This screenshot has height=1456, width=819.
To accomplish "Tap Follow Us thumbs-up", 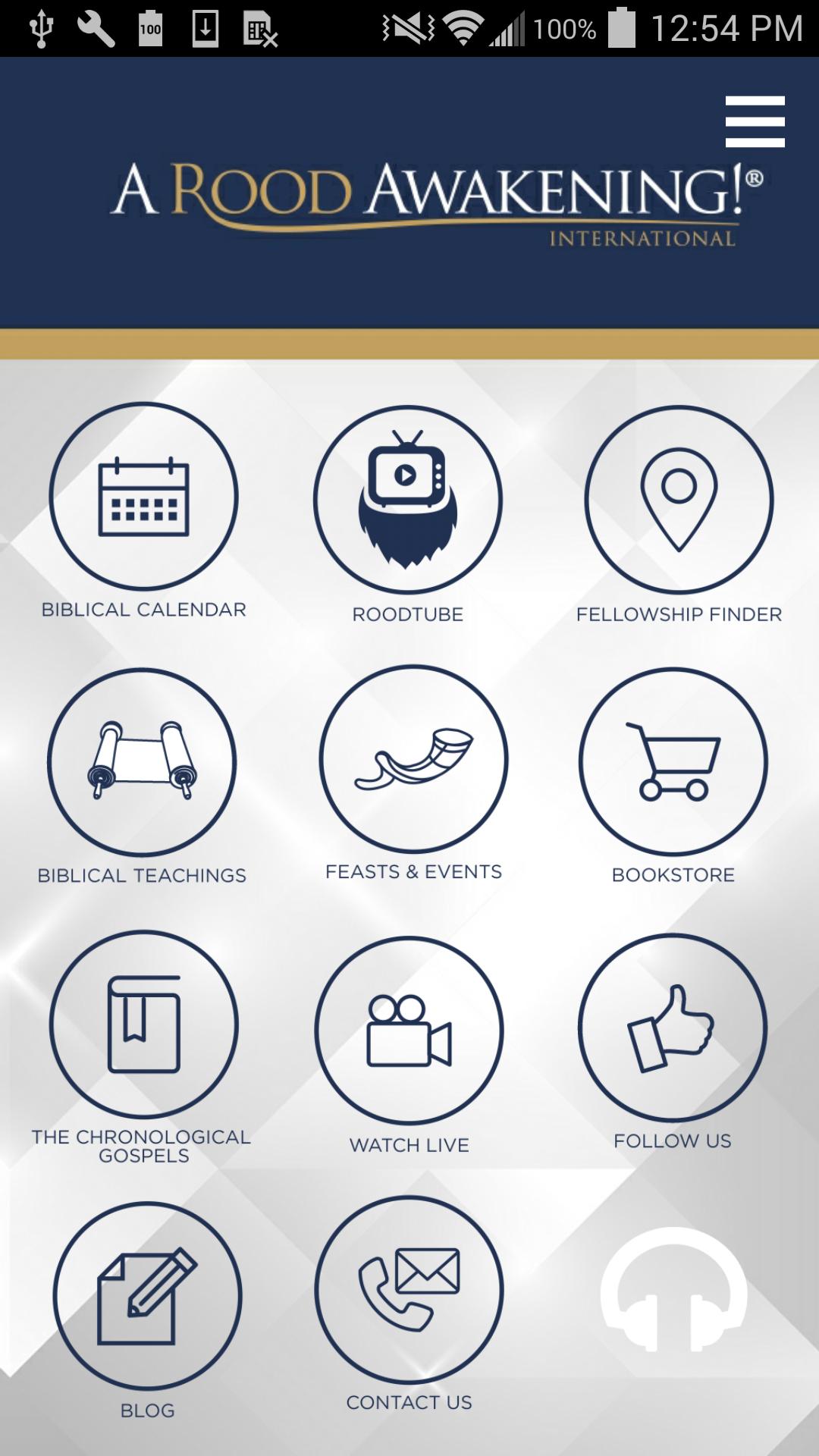I will click(672, 1028).
